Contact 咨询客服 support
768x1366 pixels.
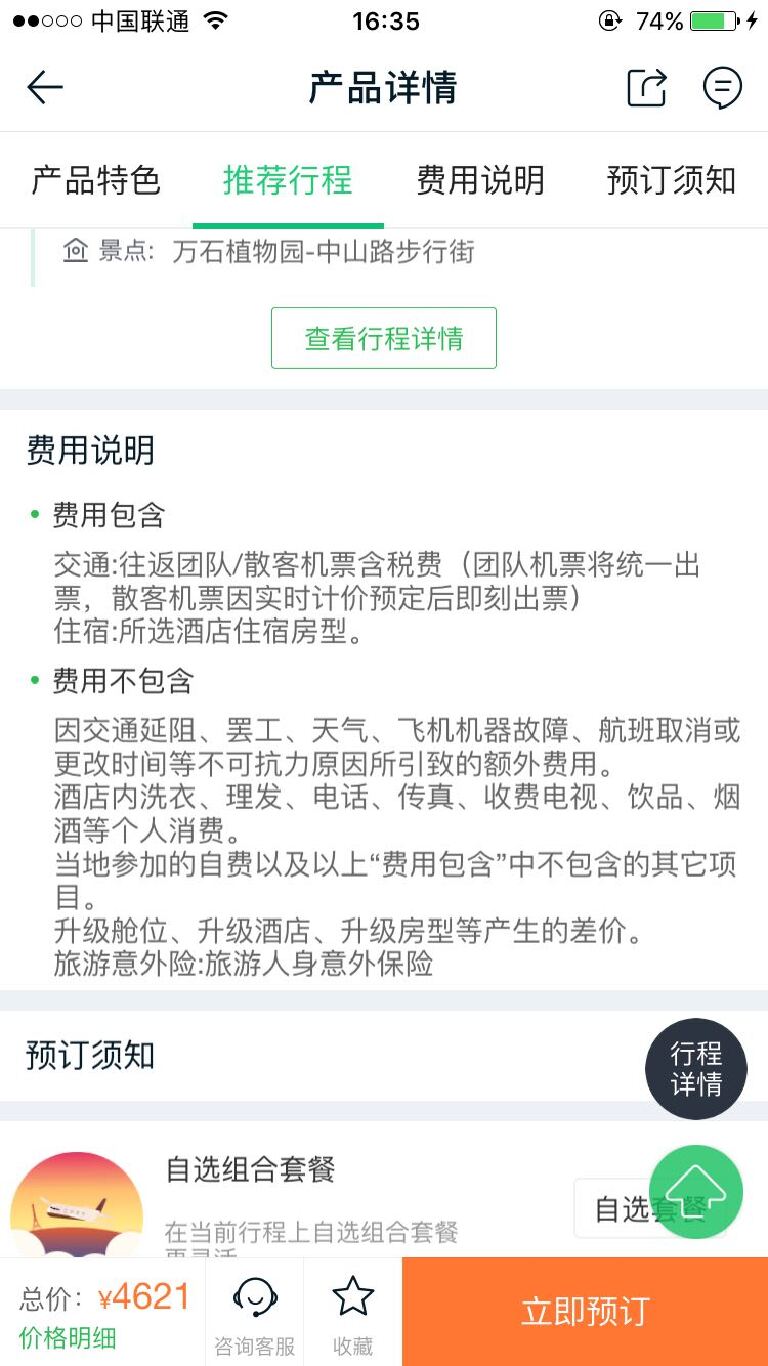[254, 1312]
